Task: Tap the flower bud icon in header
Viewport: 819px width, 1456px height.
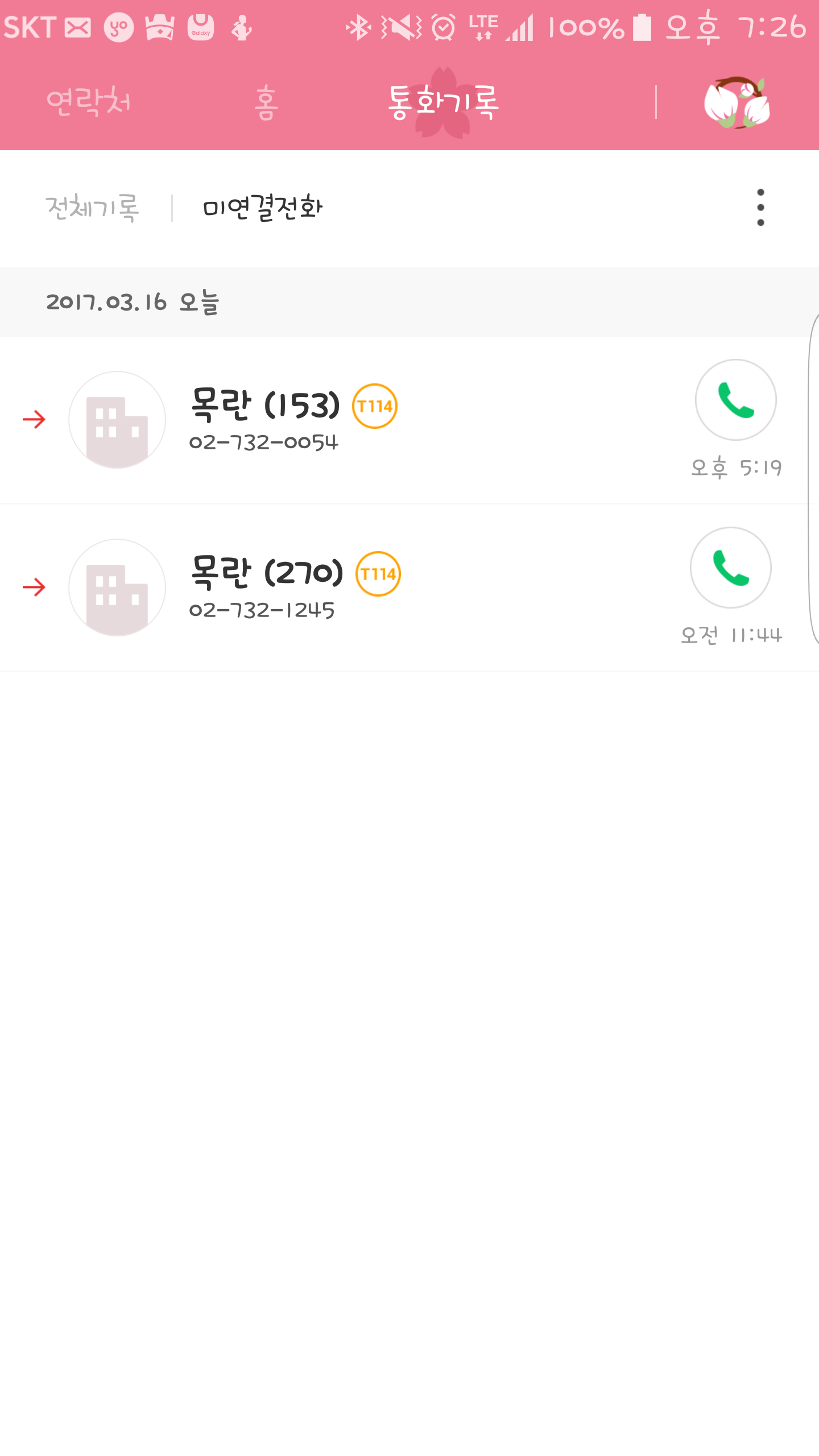Action: click(737, 102)
